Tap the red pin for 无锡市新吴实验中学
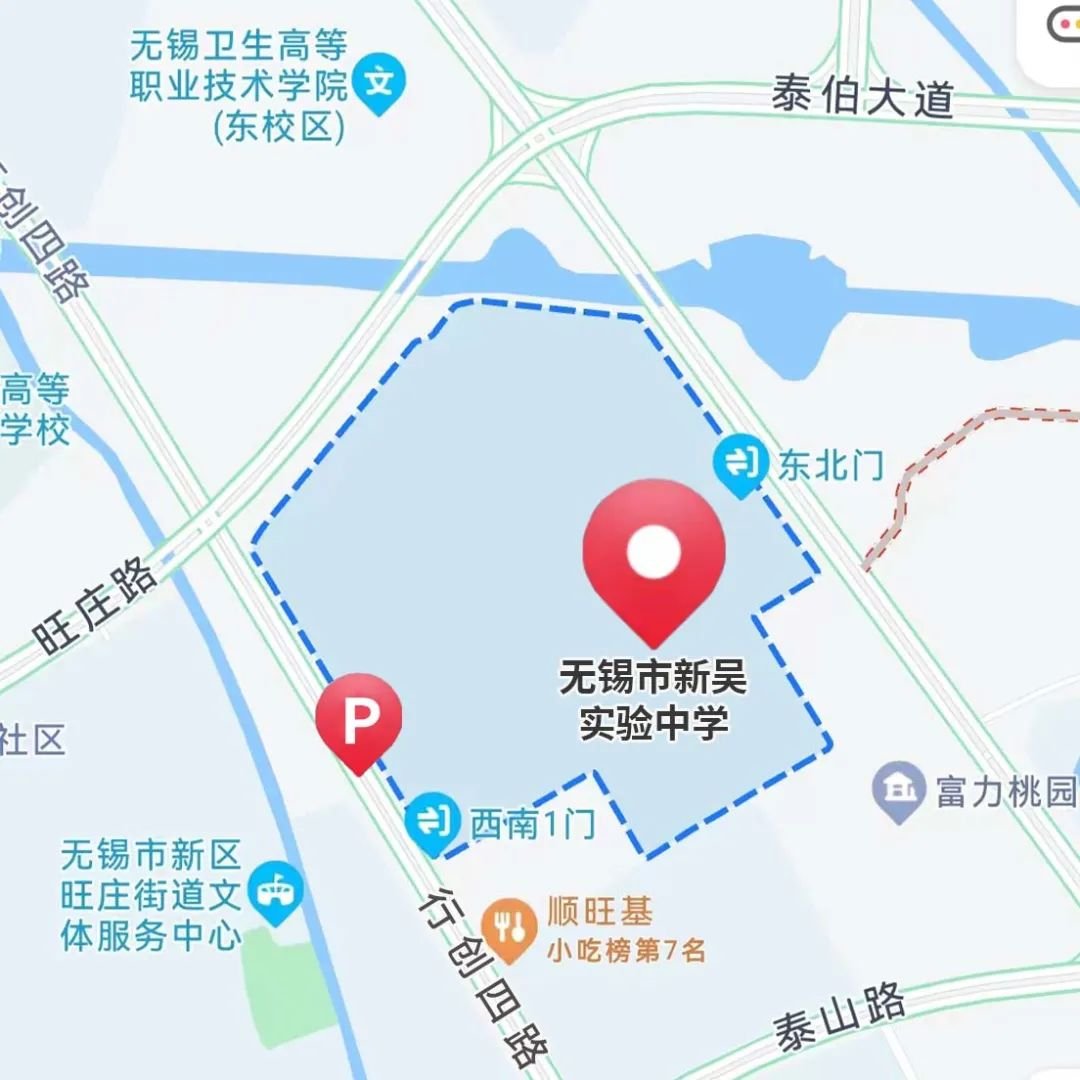 pyautogui.click(x=654, y=561)
